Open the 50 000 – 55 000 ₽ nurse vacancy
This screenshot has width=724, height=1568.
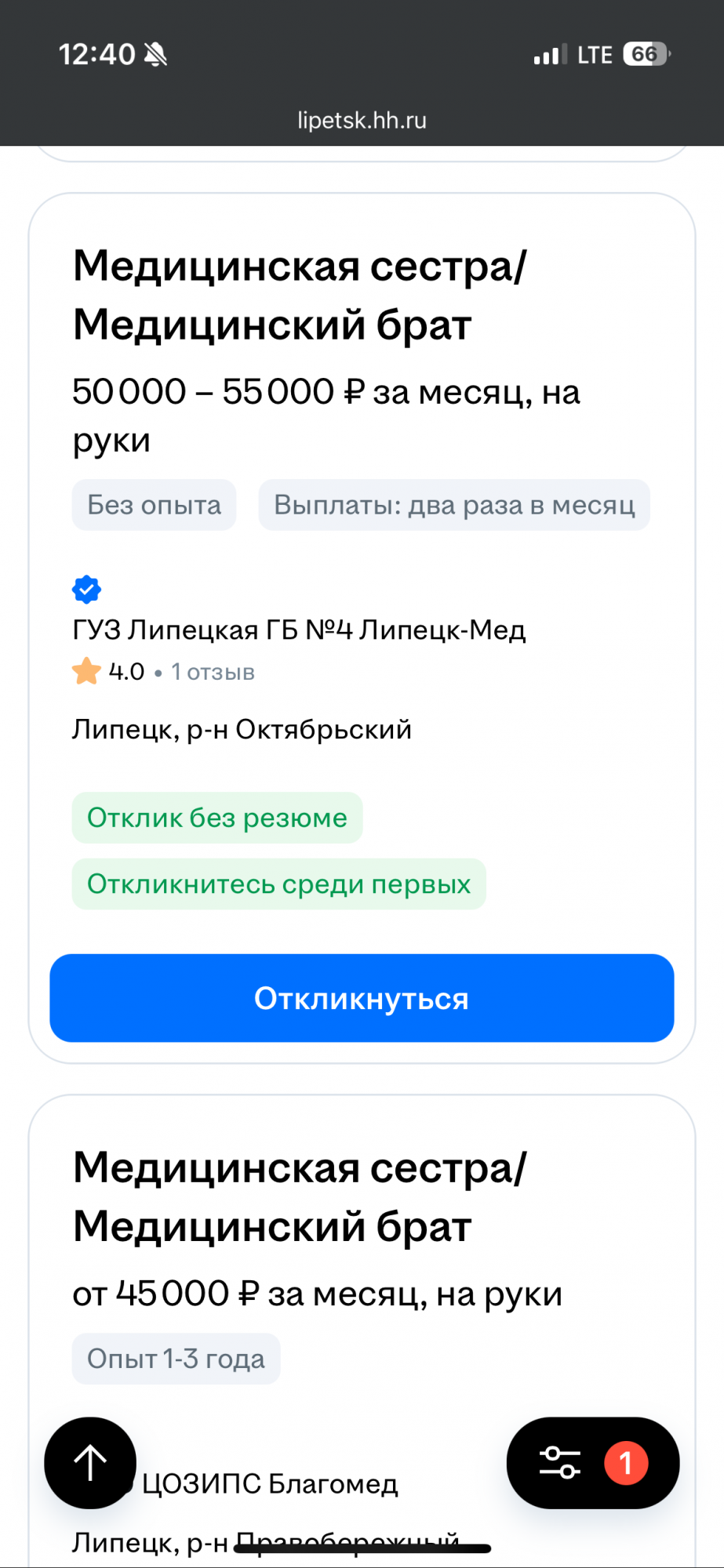coord(300,296)
